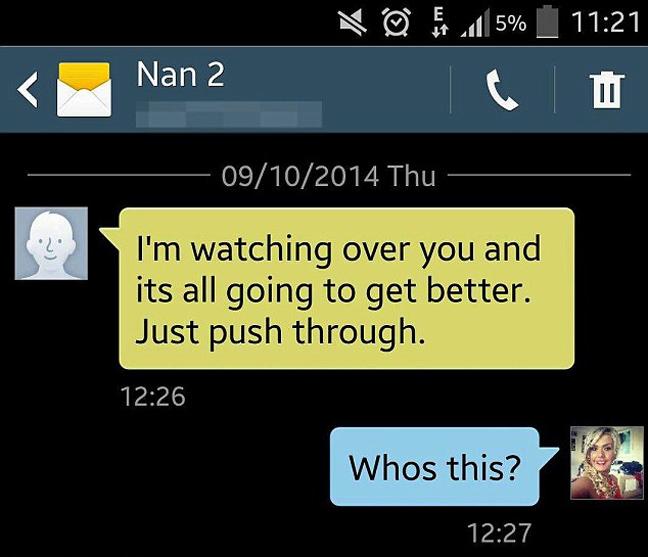Delete messages with the trash icon
The image size is (648, 557).
pyautogui.click(x=603, y=92)
